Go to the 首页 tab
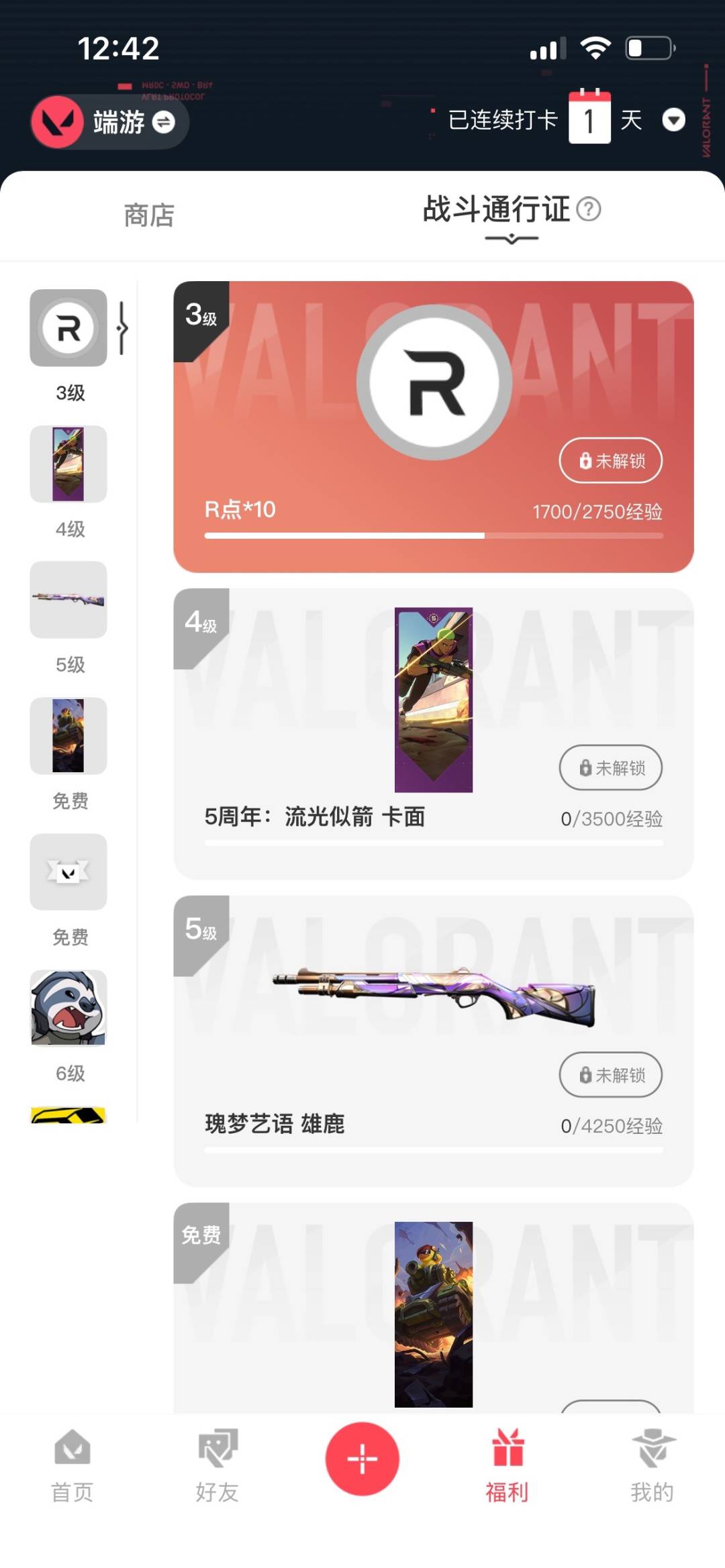This screenshot has height=1568, width=725. pos(72,1466)
